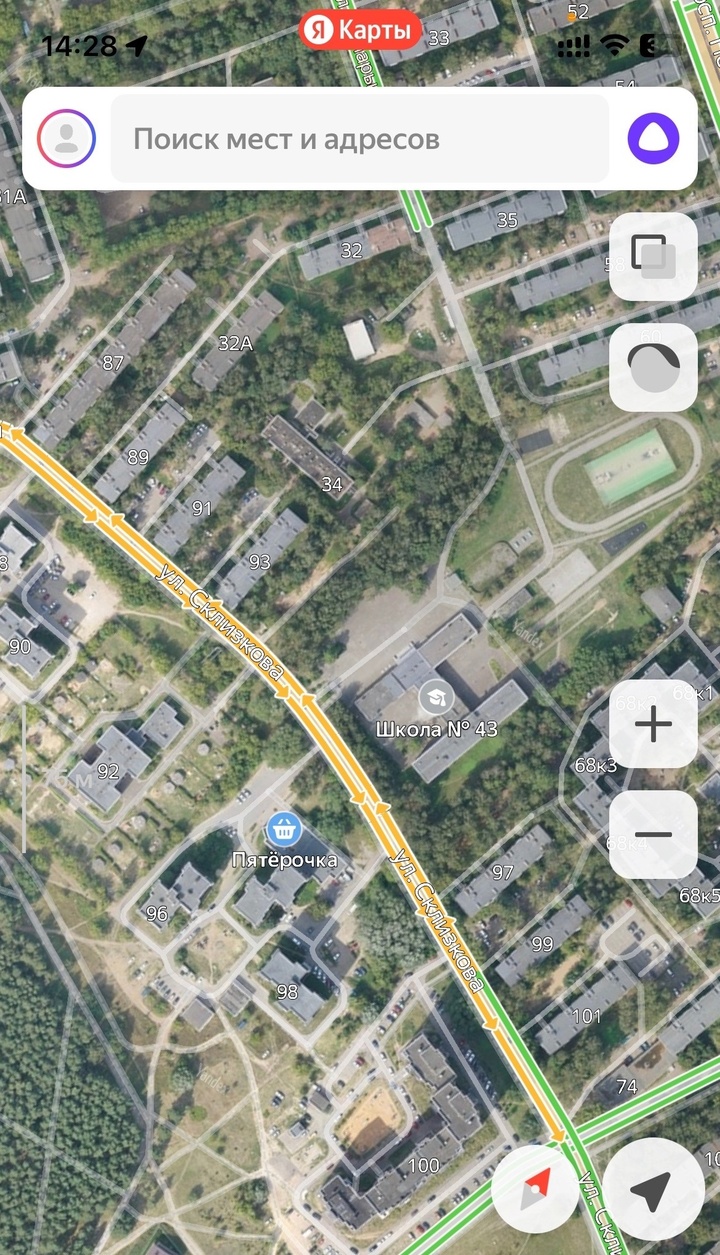The image size is (720, 1255).
Task: Reset map orientation with the compass
Action: tap(536, 1189)
